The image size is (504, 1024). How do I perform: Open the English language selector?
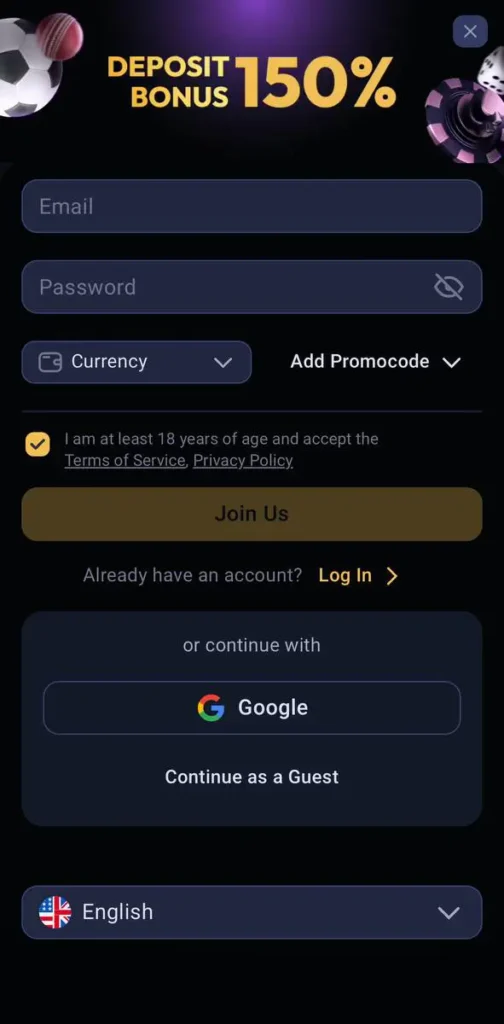coord(252,912)
